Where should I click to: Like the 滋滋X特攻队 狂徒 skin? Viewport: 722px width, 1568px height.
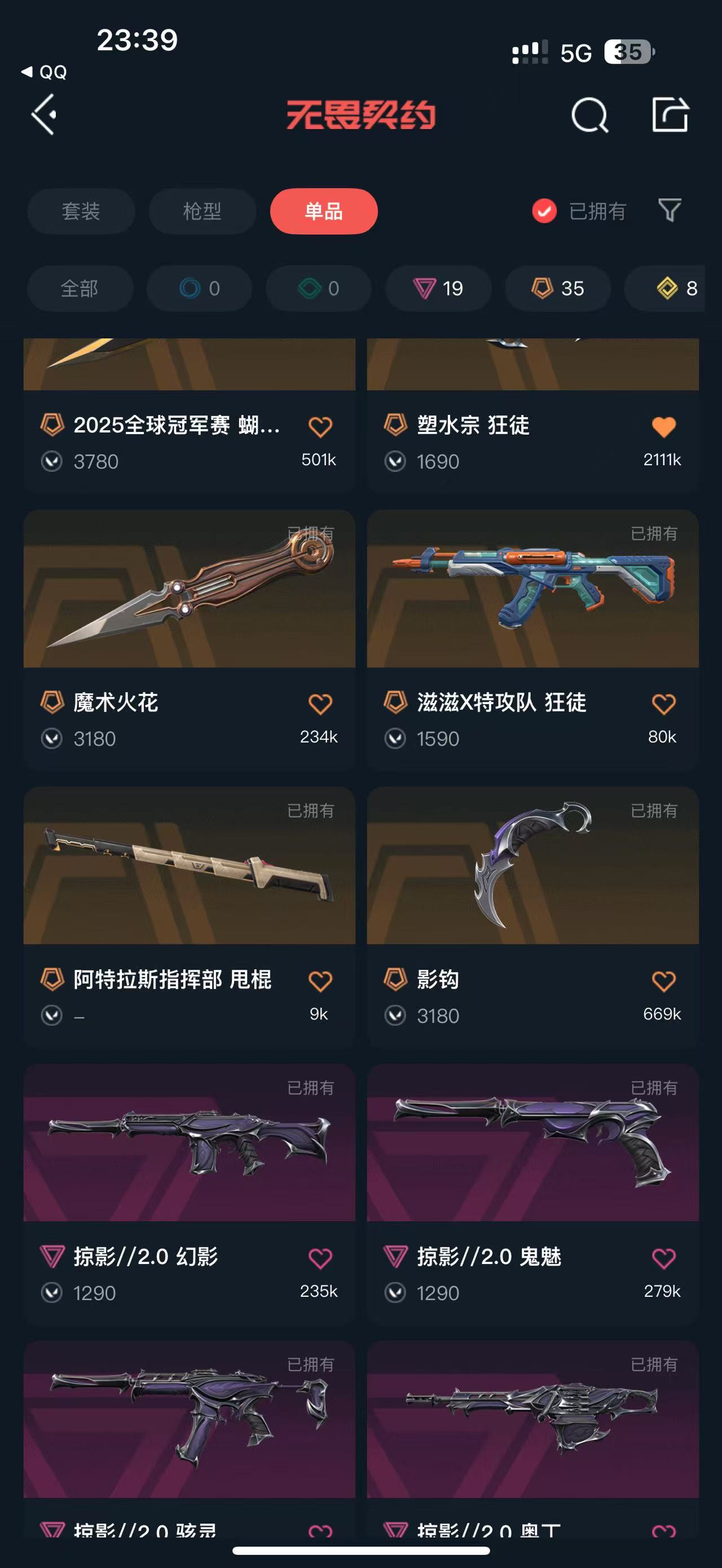pos(663,704)
